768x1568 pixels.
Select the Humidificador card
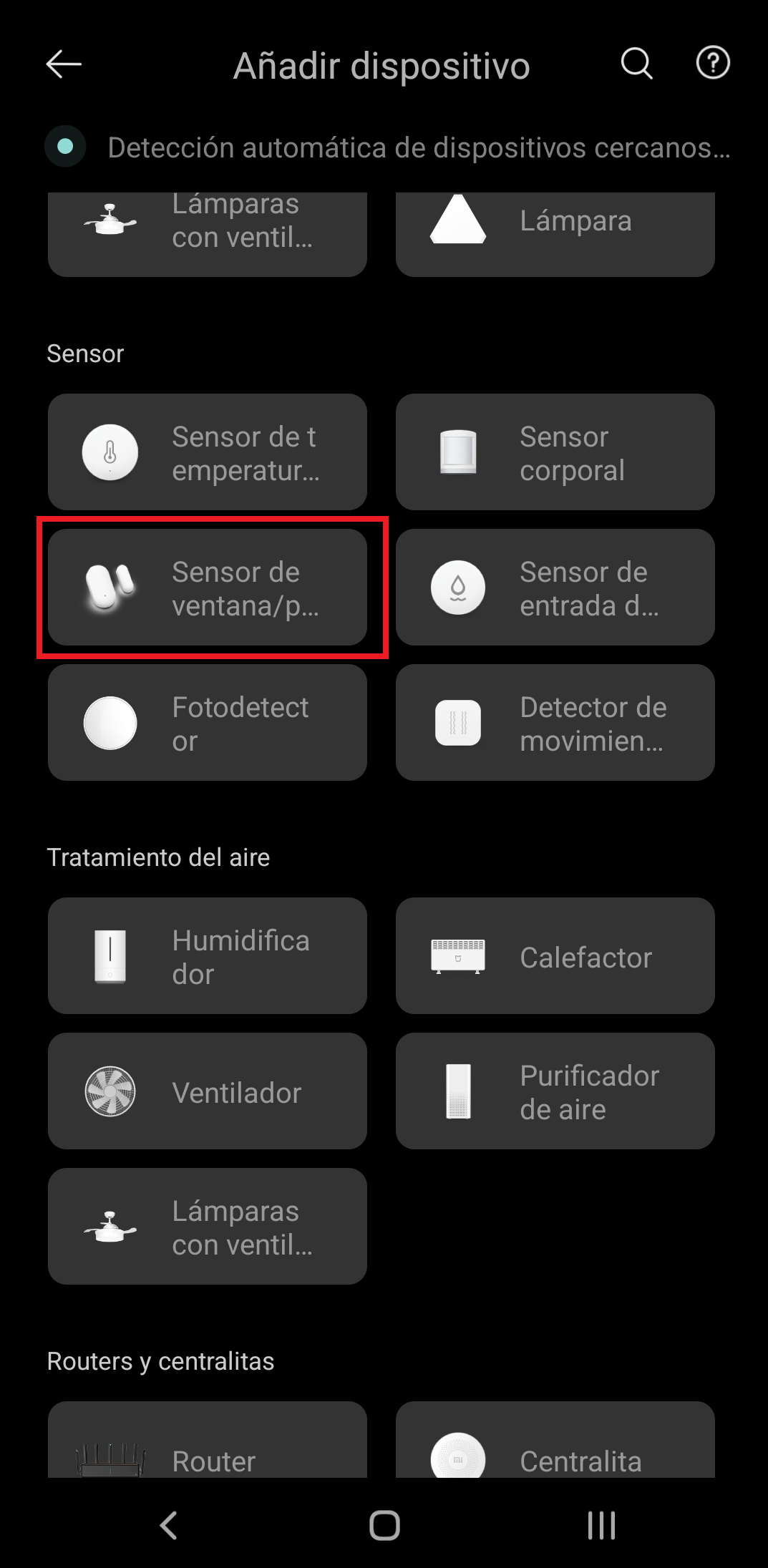208,956
